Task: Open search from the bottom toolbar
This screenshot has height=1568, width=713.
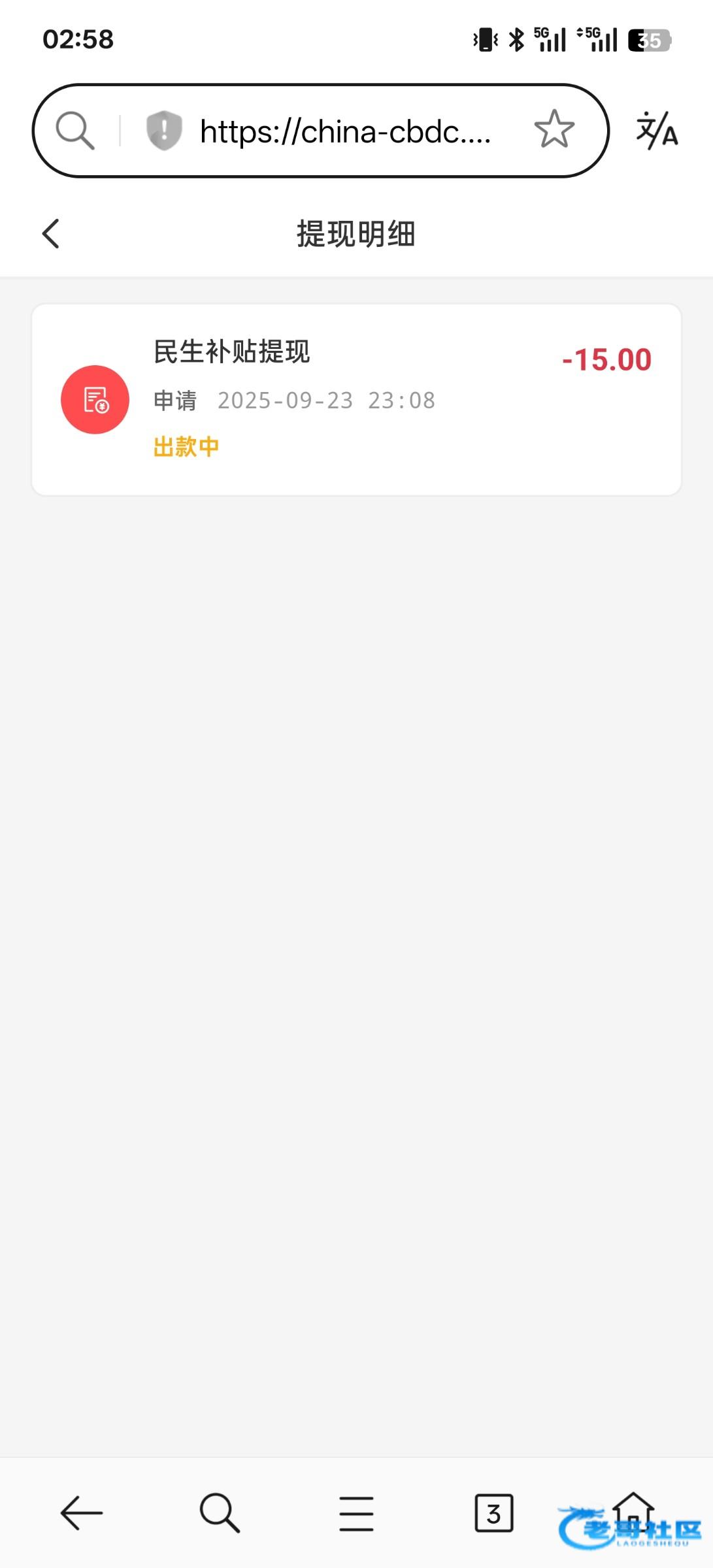Action: tap(220, 1512)
